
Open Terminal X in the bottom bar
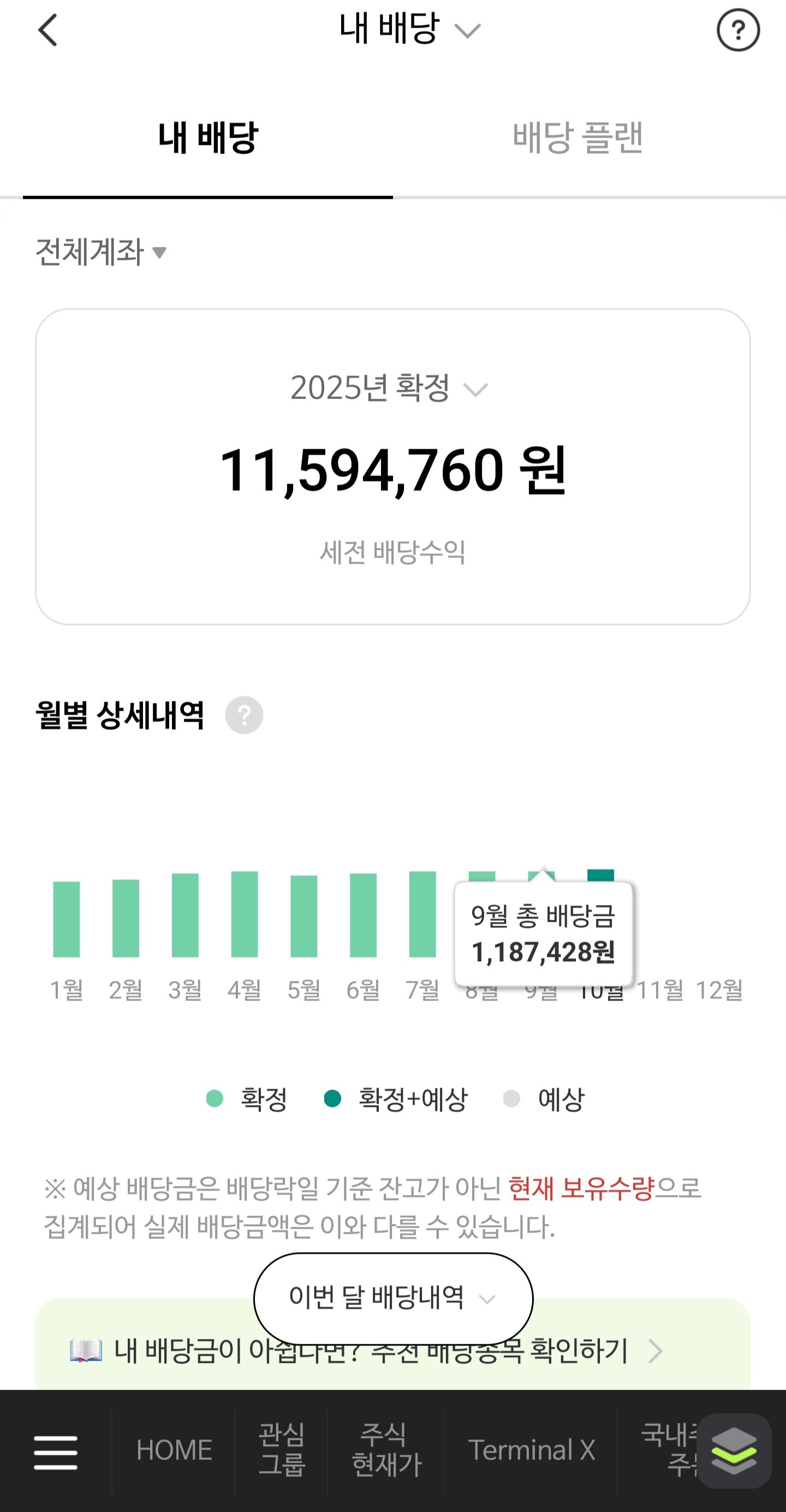(531, 1450)
